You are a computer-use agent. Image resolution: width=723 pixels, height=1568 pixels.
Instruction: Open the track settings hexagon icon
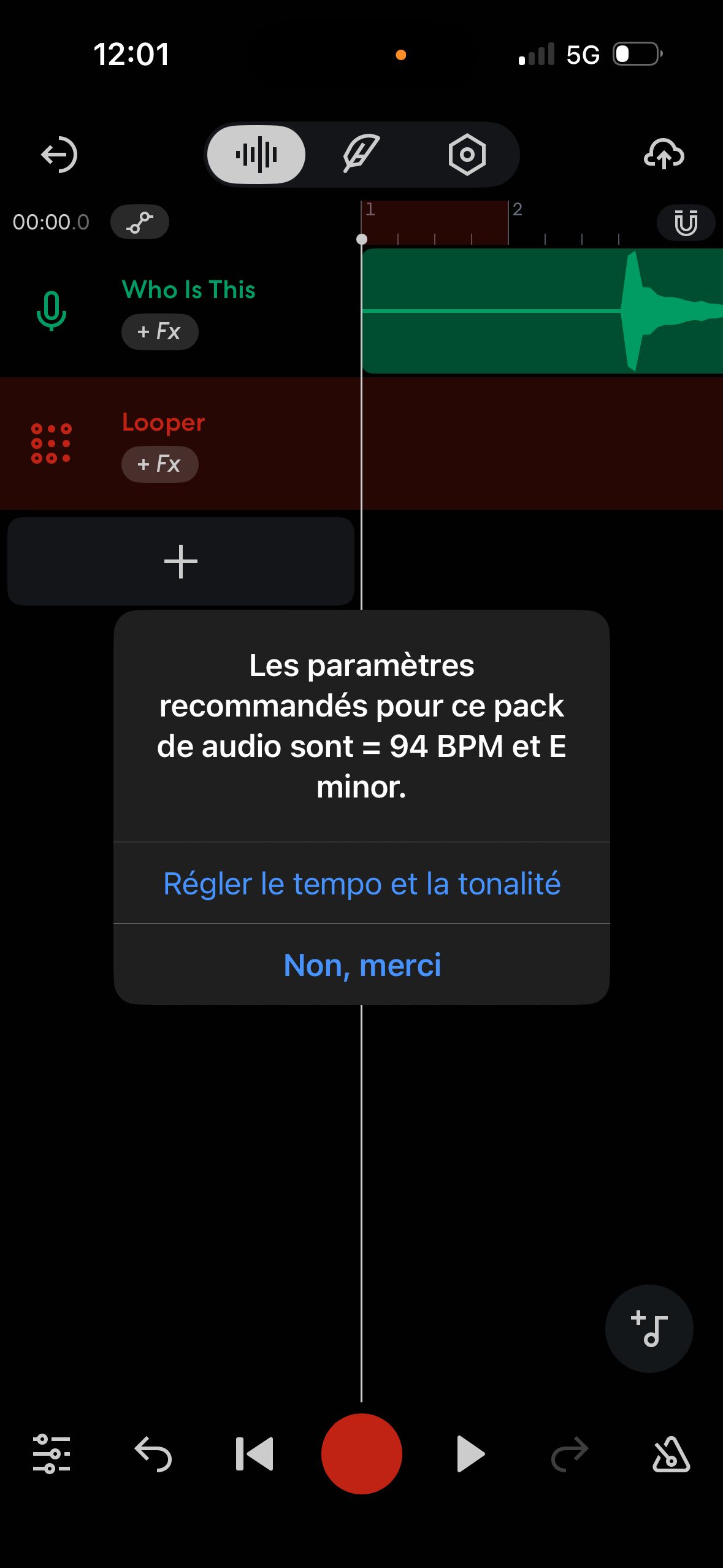pyautogui.click(x=467, y=155)
